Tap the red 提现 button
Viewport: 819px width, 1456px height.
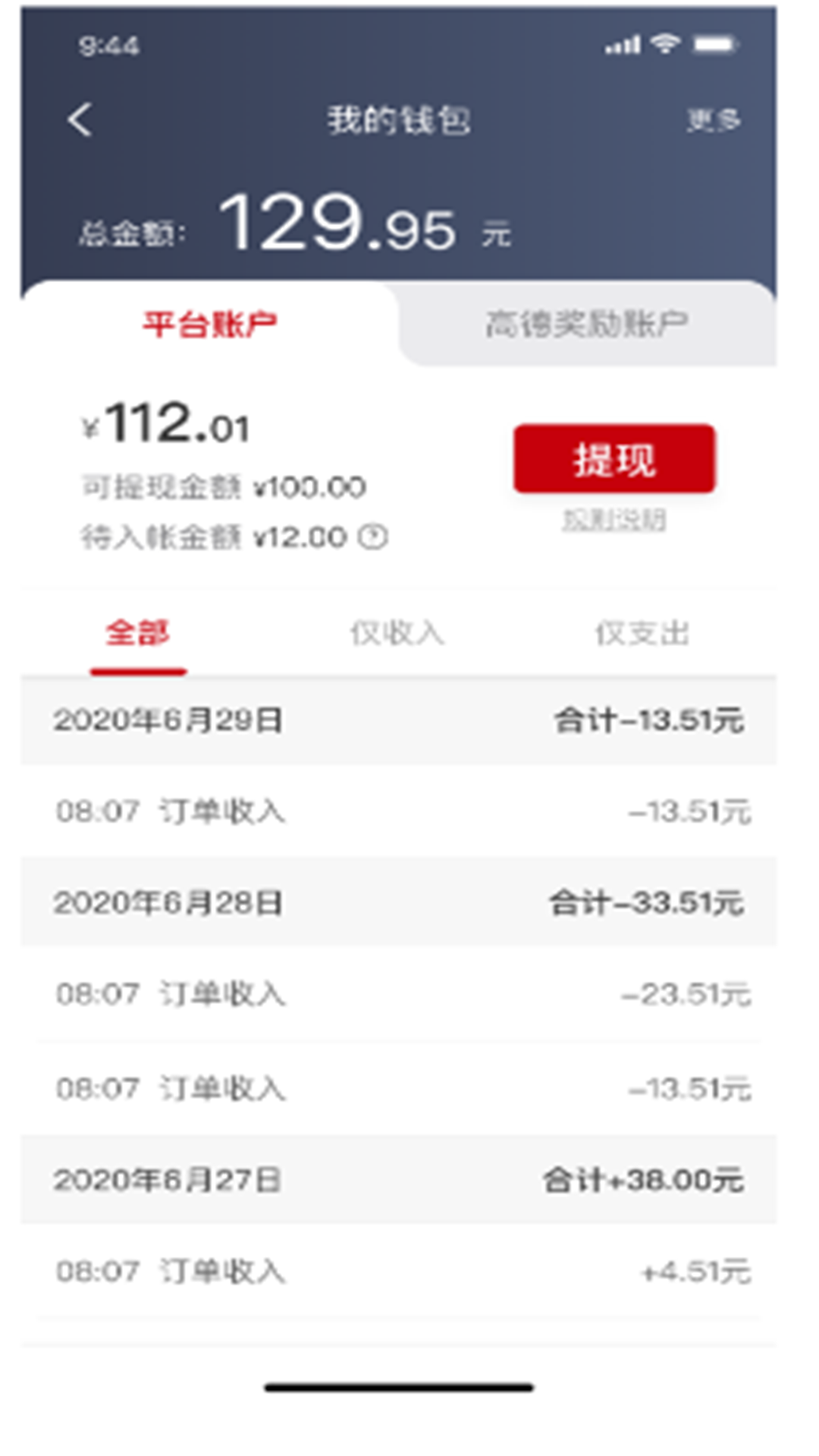613,460
